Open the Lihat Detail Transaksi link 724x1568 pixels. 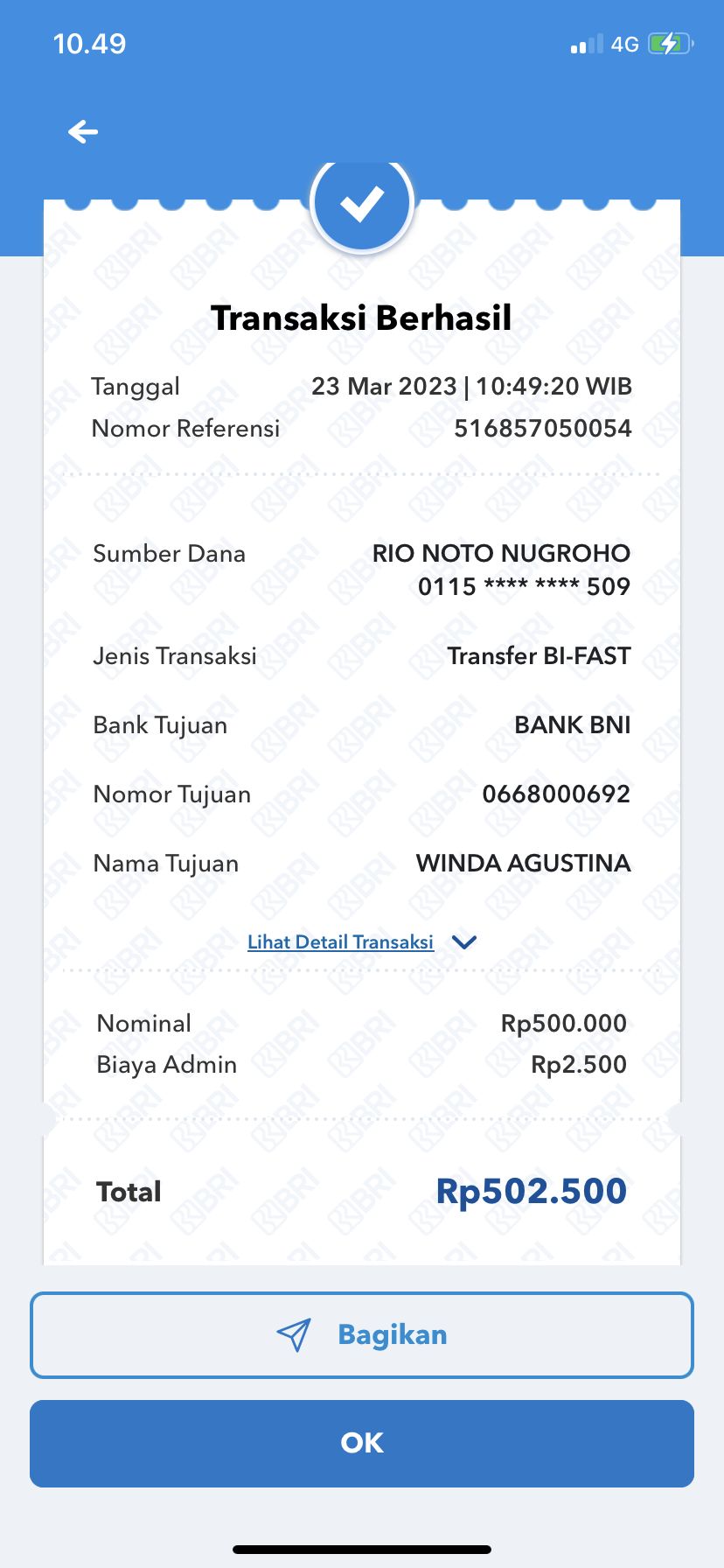(x=340, y=942)
